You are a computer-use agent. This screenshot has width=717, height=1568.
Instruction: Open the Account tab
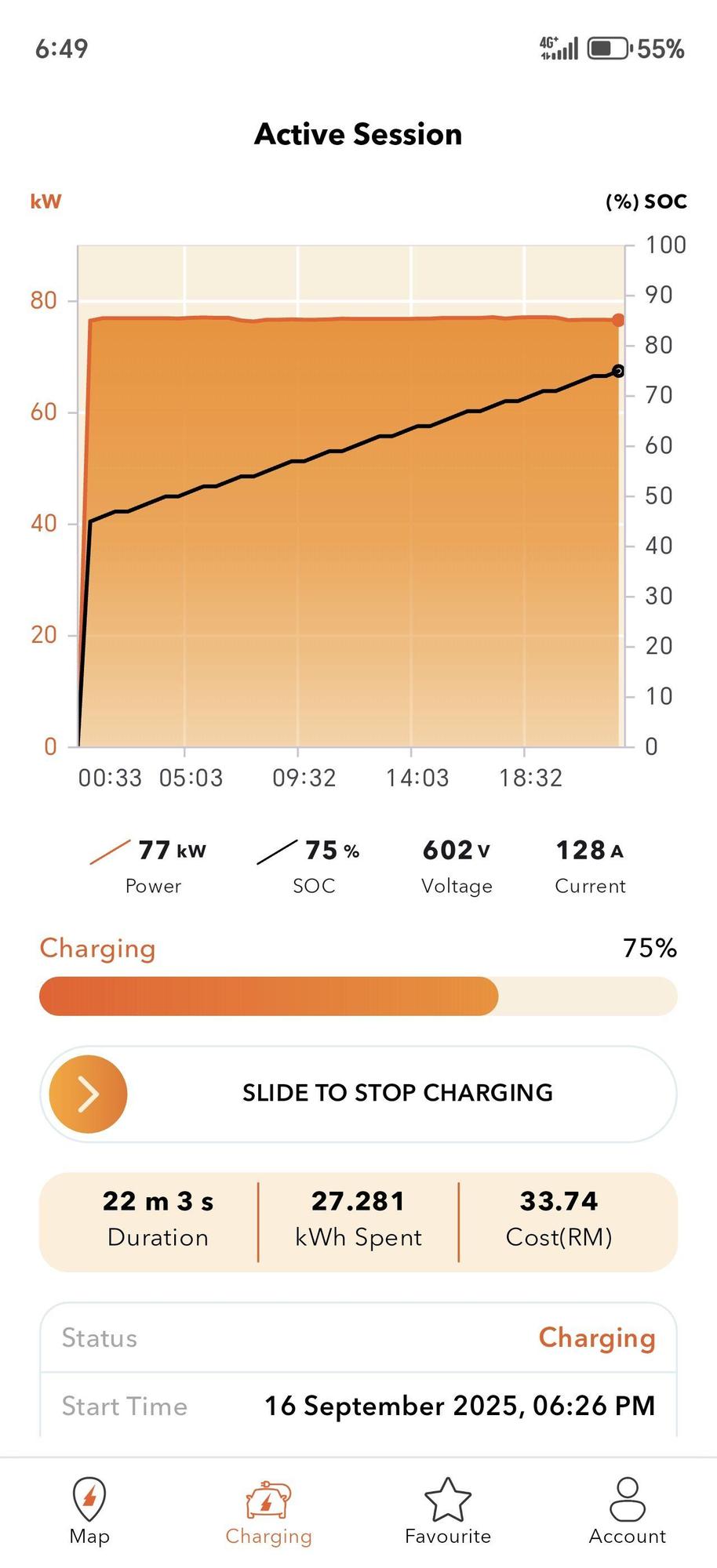click(627, 1511)
